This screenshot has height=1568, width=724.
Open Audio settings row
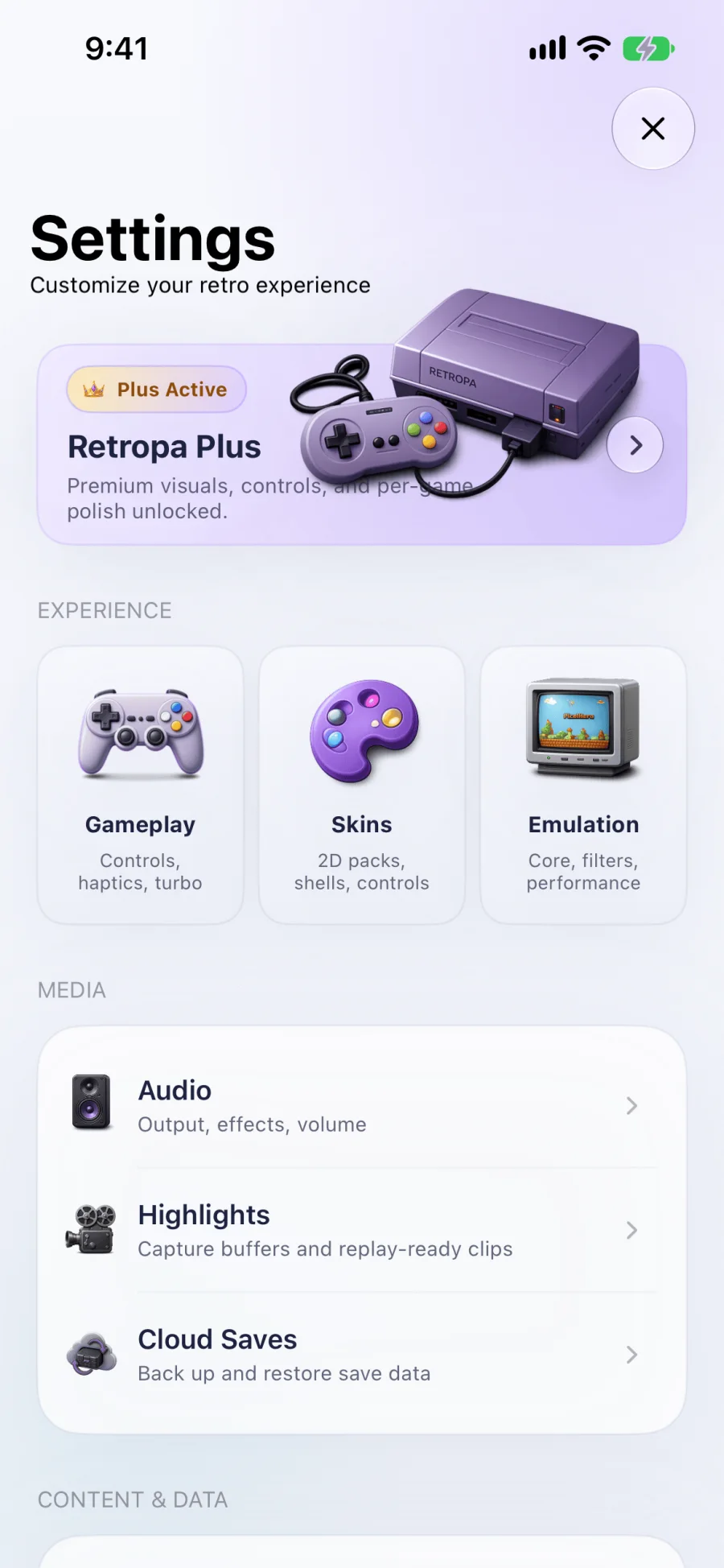pos(362,1106)
